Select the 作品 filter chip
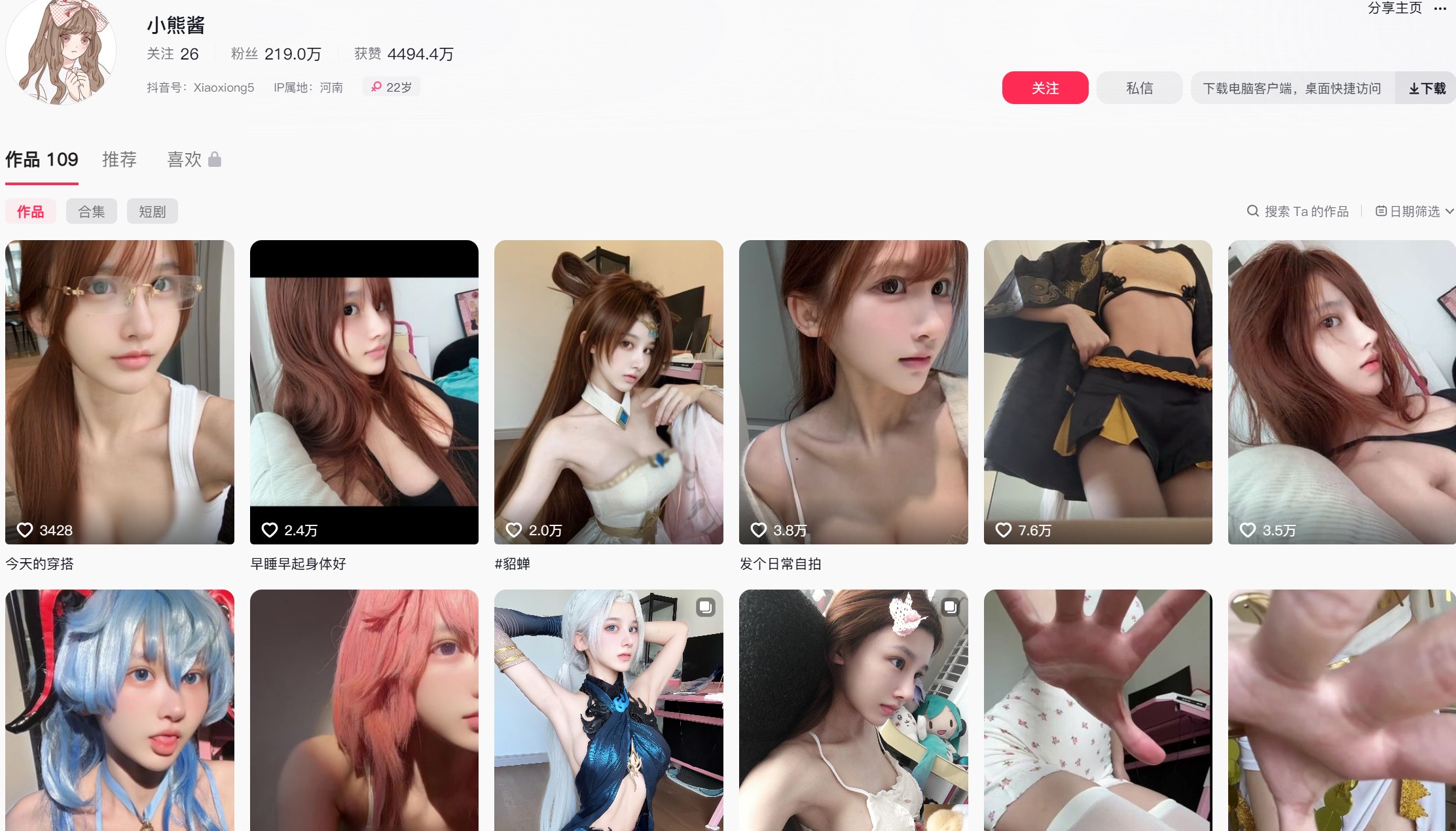This screenshot has height=831, width=1456. click(31, 211)
